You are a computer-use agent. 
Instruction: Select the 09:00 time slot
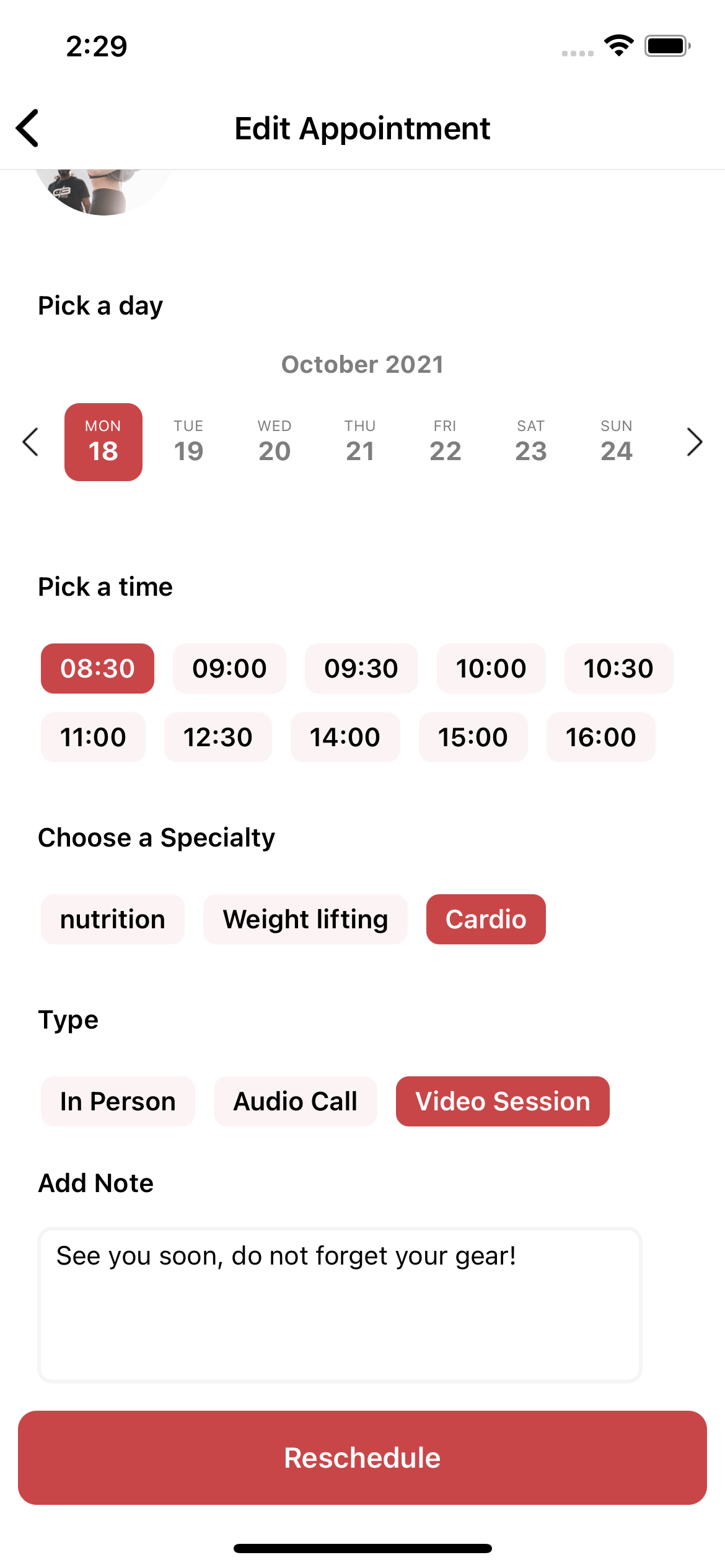[x=229, y=668]
